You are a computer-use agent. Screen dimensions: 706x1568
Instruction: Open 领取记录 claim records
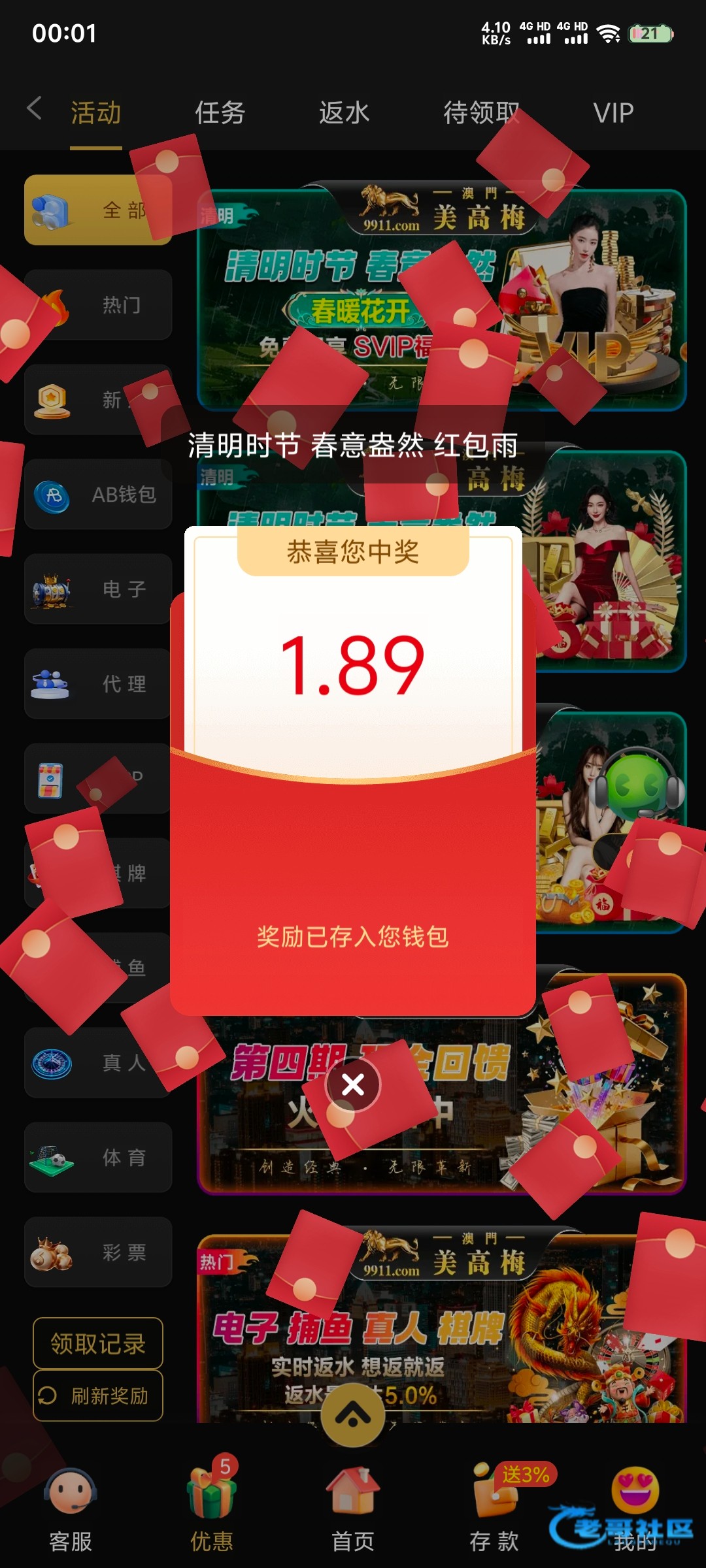(x=98, y=1343)
